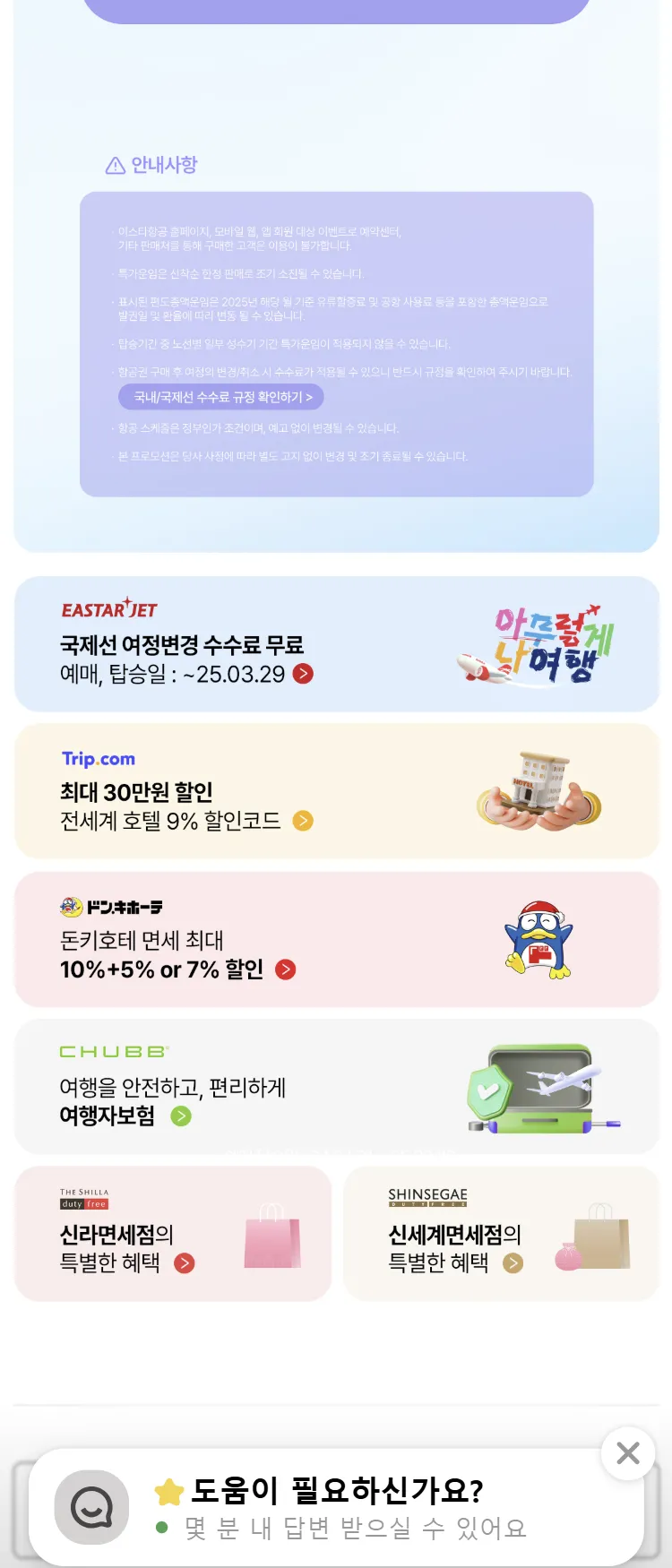Open Shilla duty free special benefits card
This screenshot has height=1568, width=672.
point(173,1234)
